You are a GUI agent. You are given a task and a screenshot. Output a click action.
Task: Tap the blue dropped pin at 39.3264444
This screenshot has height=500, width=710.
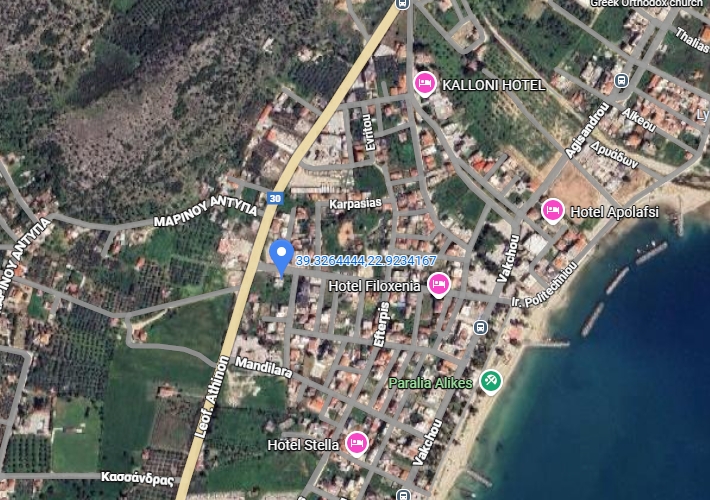pyautogui.click(x=281, y=254)
